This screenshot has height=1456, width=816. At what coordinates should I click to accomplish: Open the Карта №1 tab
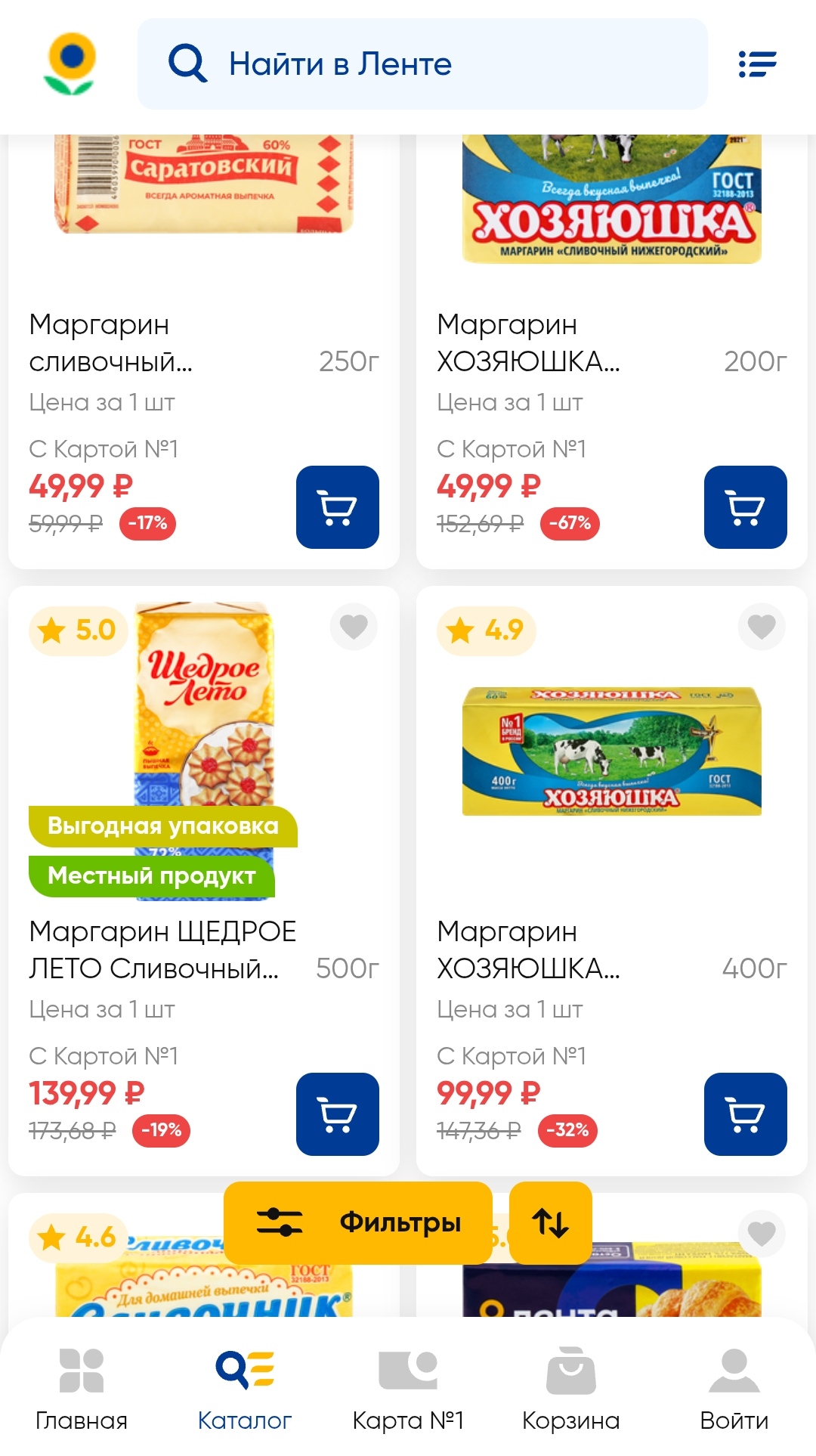tap(408, 1388)
